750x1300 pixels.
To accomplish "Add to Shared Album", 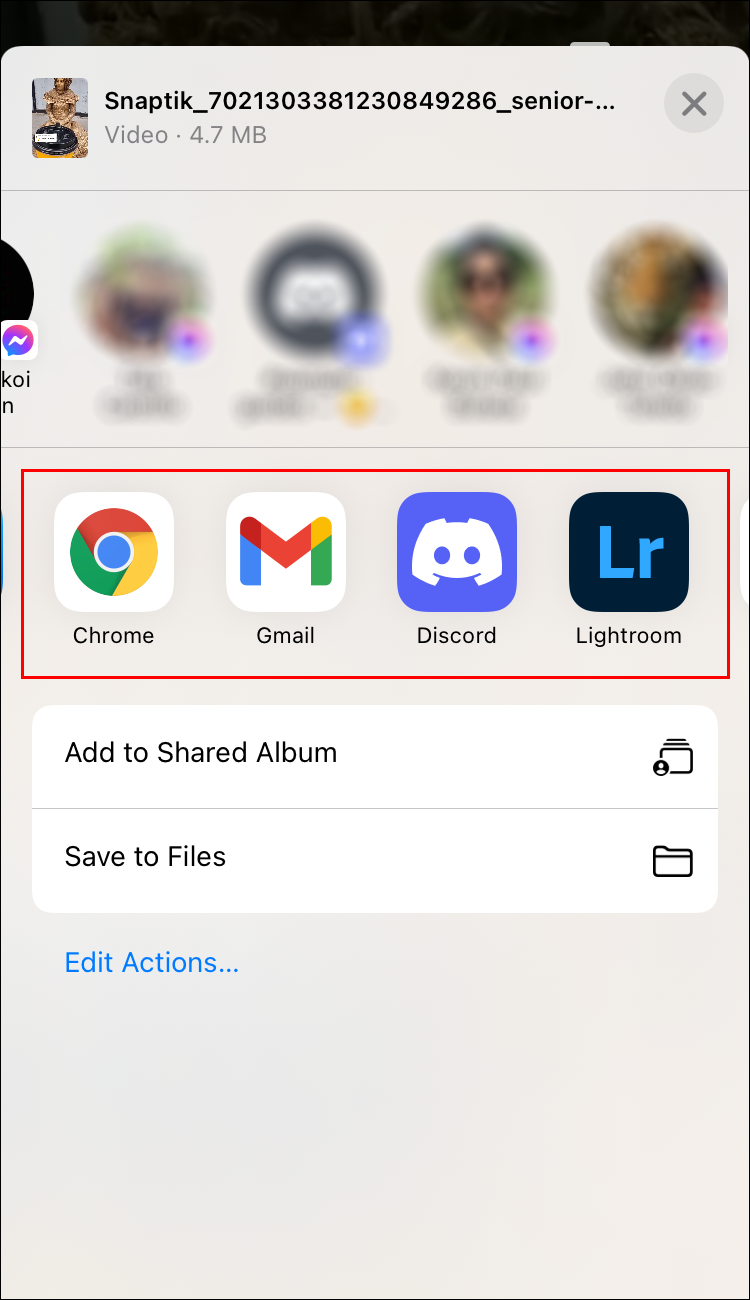I will point(375,756).
